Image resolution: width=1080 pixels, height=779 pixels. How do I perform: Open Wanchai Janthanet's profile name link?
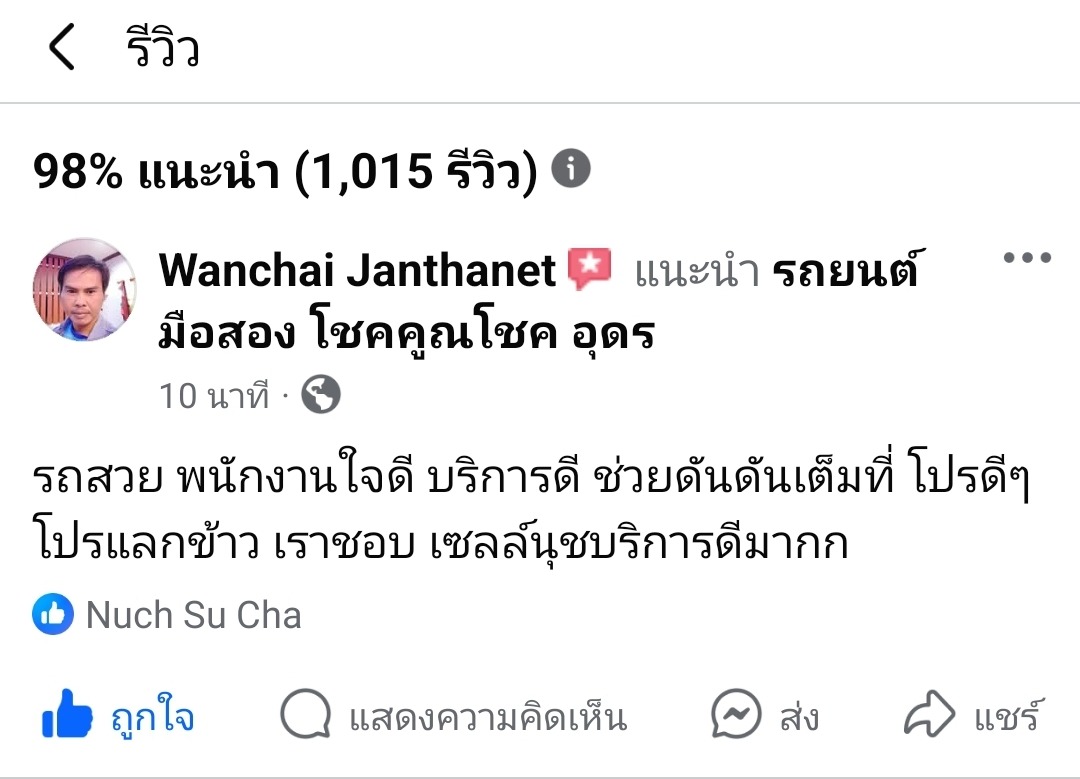click(357, 270)
